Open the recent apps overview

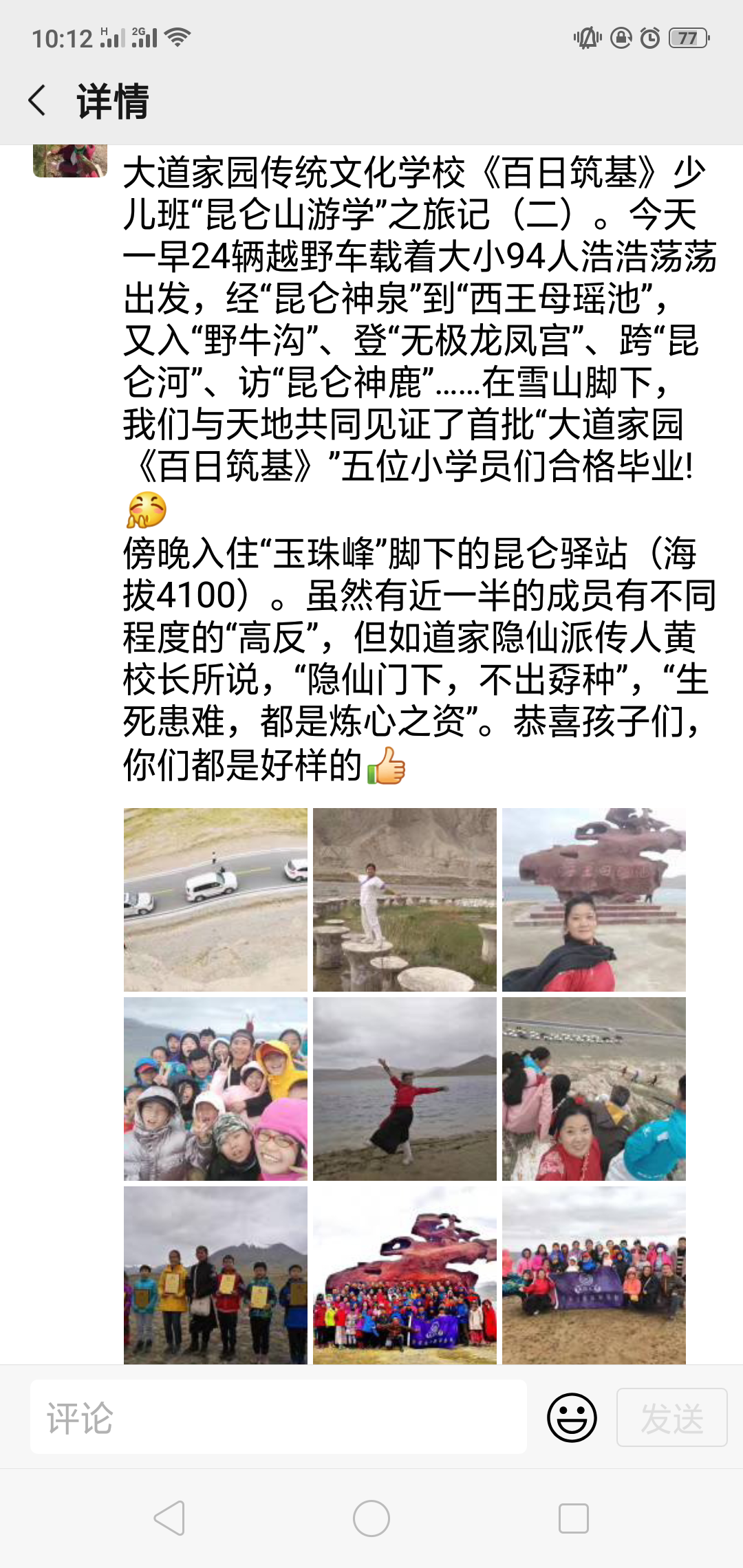[573, 1518]
